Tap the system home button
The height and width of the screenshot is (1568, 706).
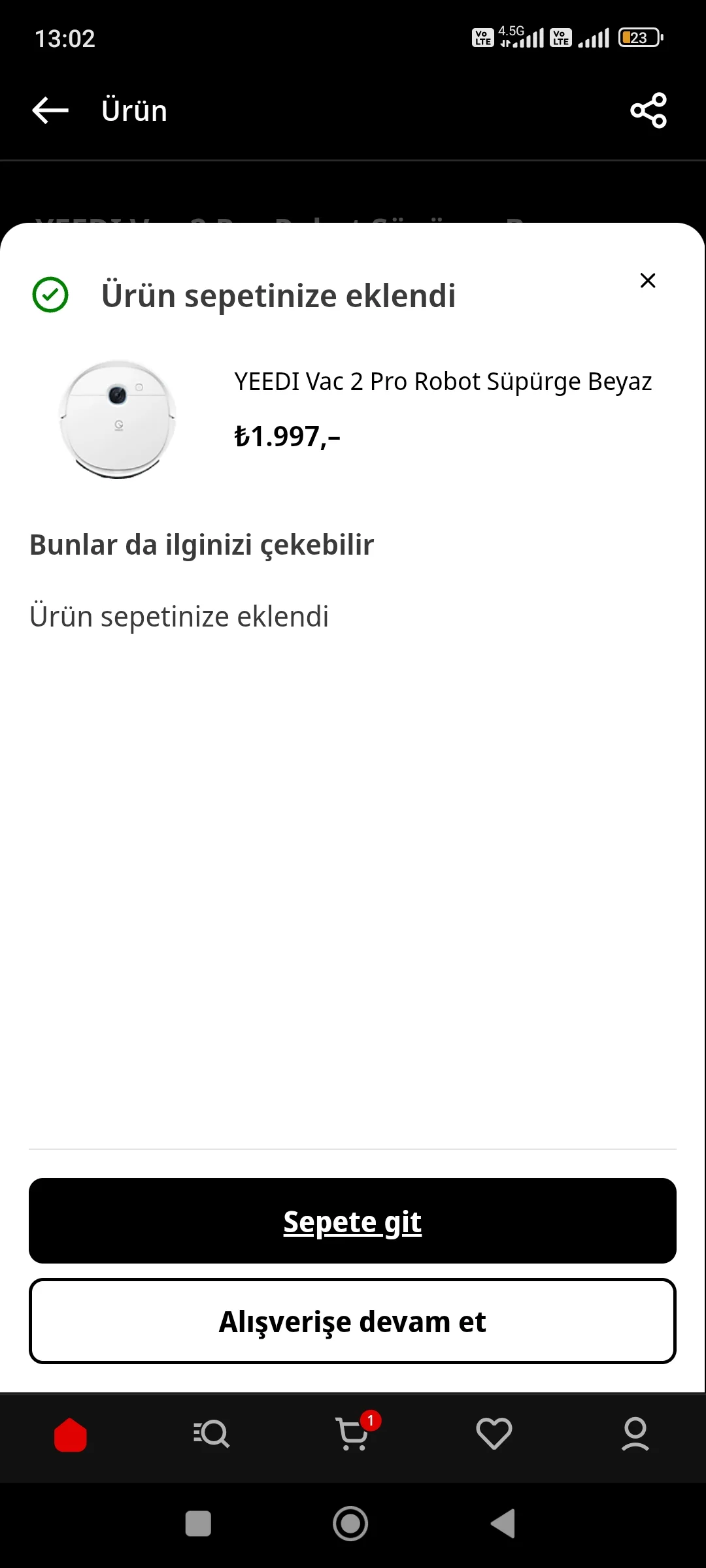351,1524
